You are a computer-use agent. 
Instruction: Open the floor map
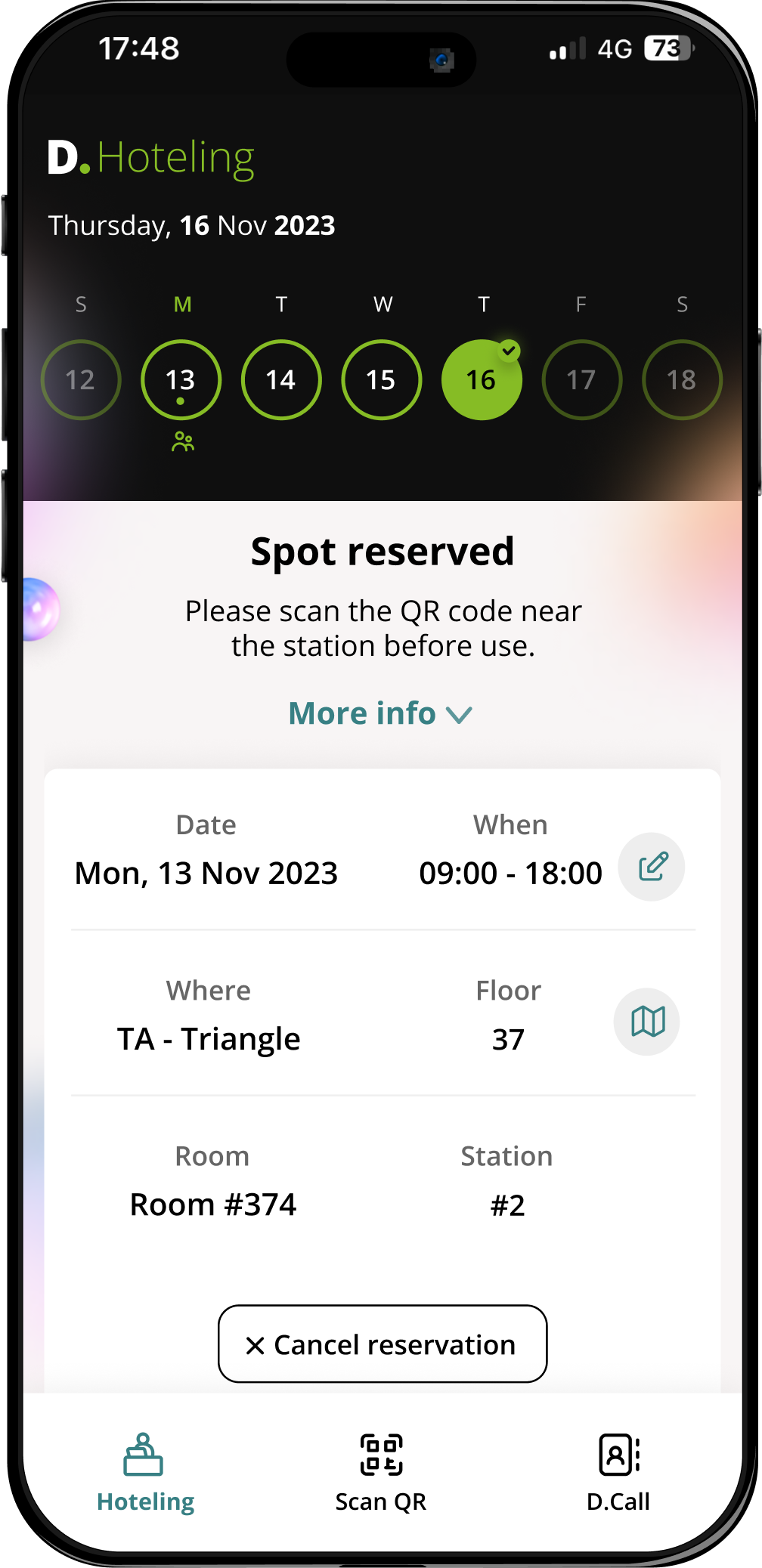647,1022
